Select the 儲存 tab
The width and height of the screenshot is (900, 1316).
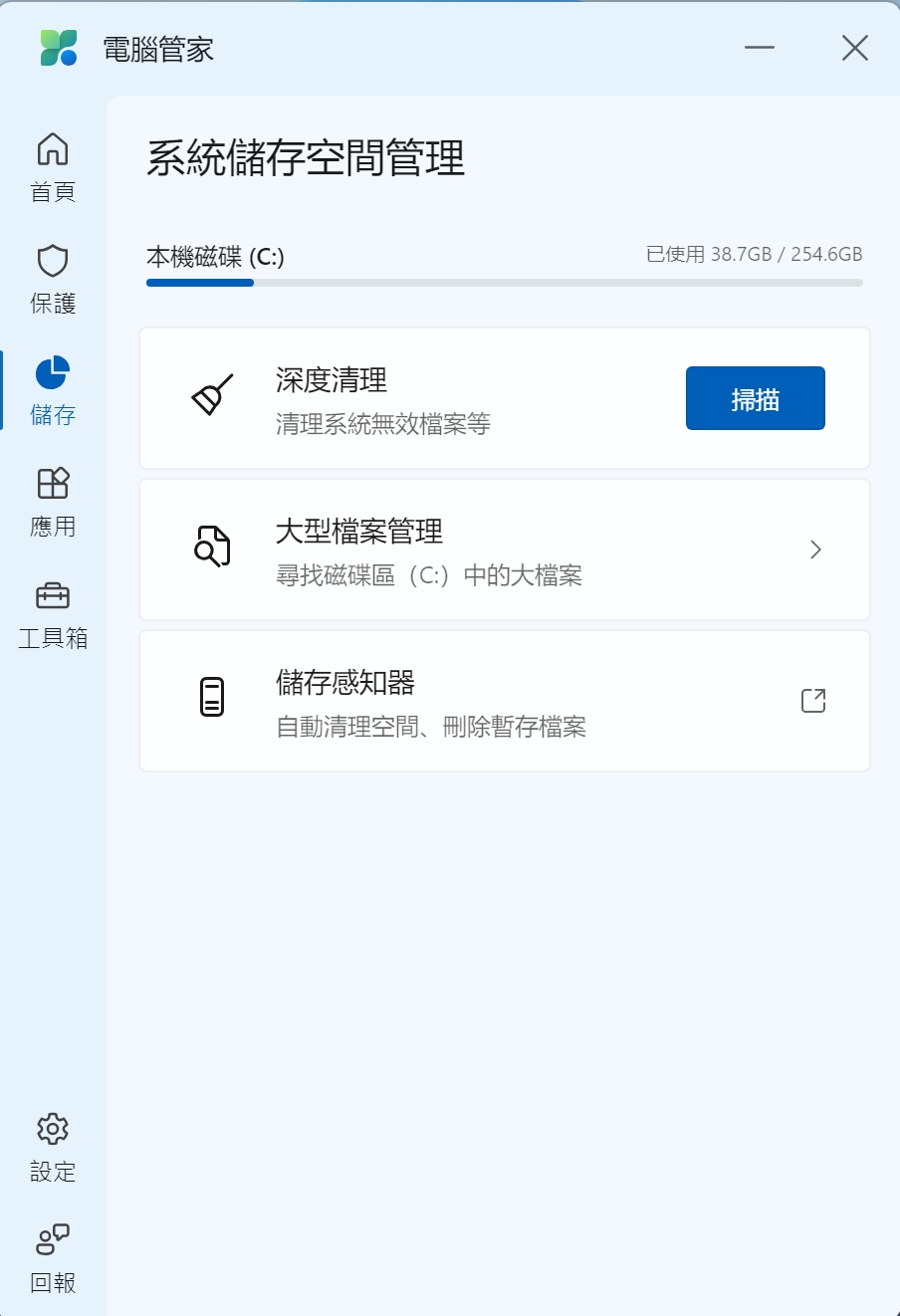click(53, 390)
